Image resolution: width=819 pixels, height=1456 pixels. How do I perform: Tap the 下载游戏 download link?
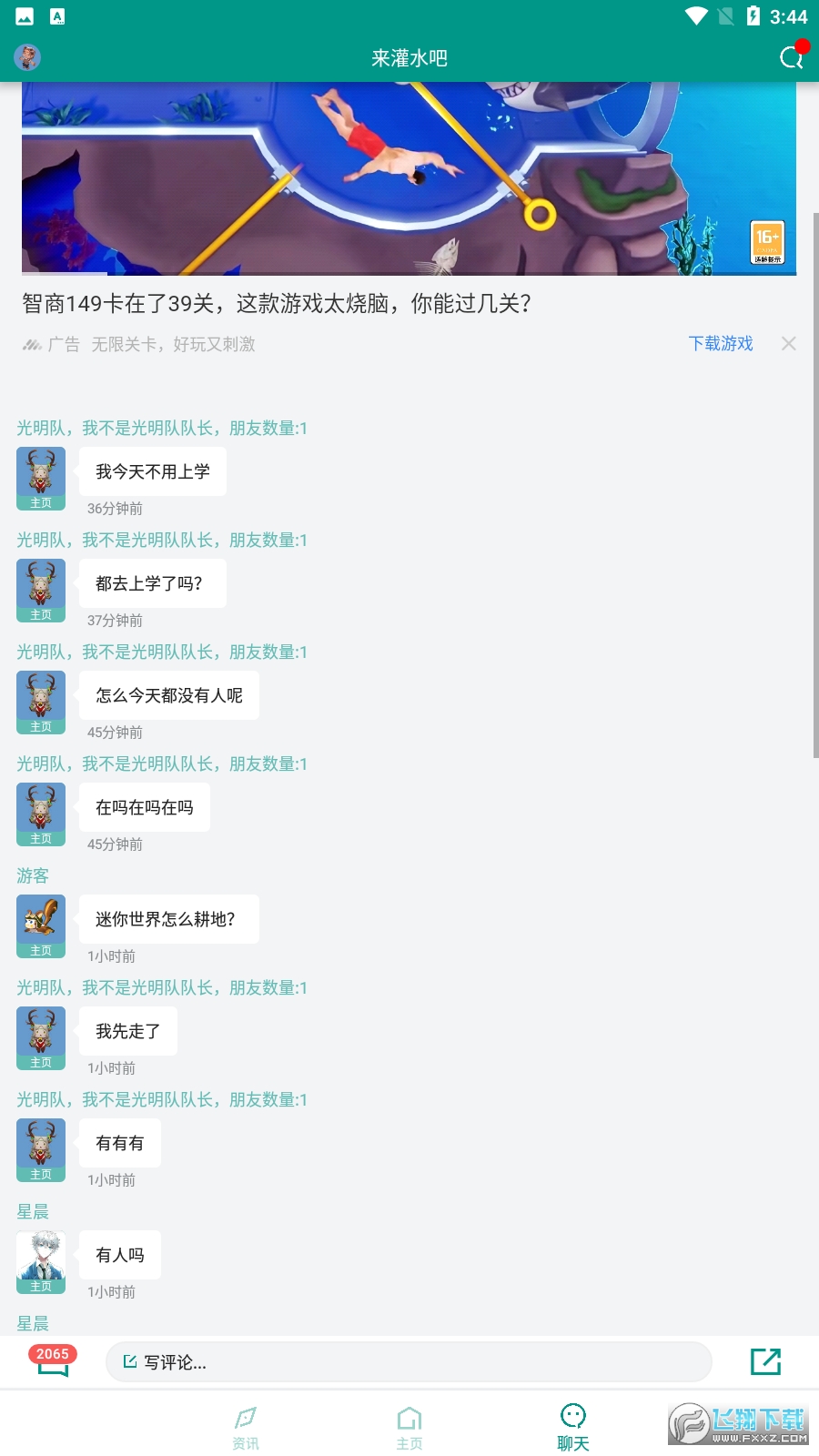[720, 343]
